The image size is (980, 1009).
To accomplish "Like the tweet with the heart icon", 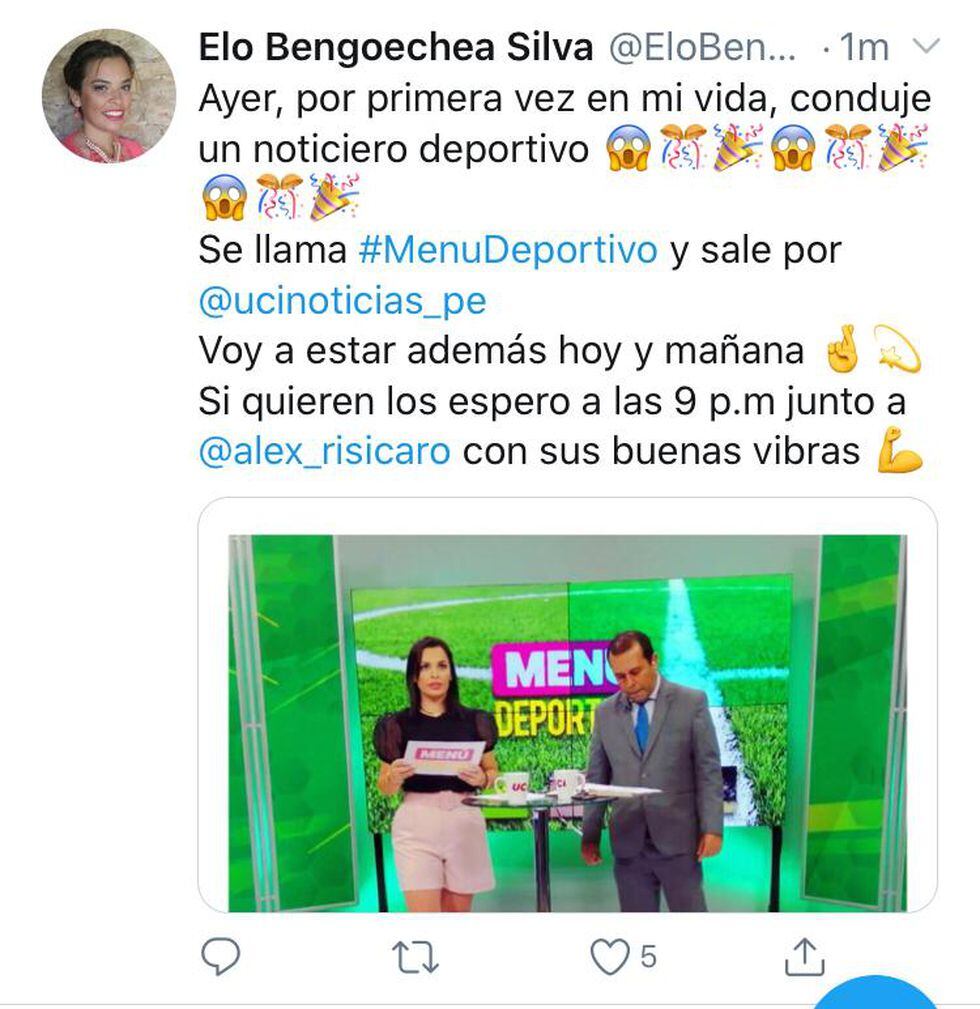I will coord(607,957).
